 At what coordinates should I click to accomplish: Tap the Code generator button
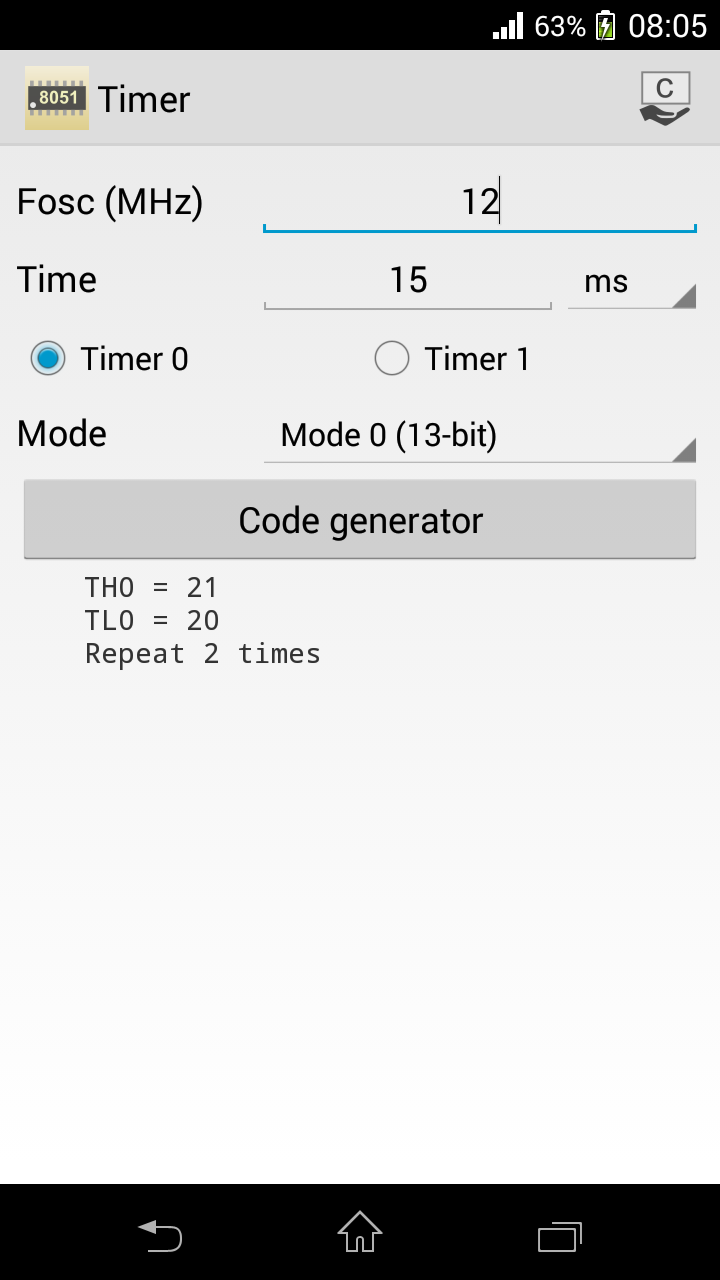pyautogui.click(x=360, y=520)
